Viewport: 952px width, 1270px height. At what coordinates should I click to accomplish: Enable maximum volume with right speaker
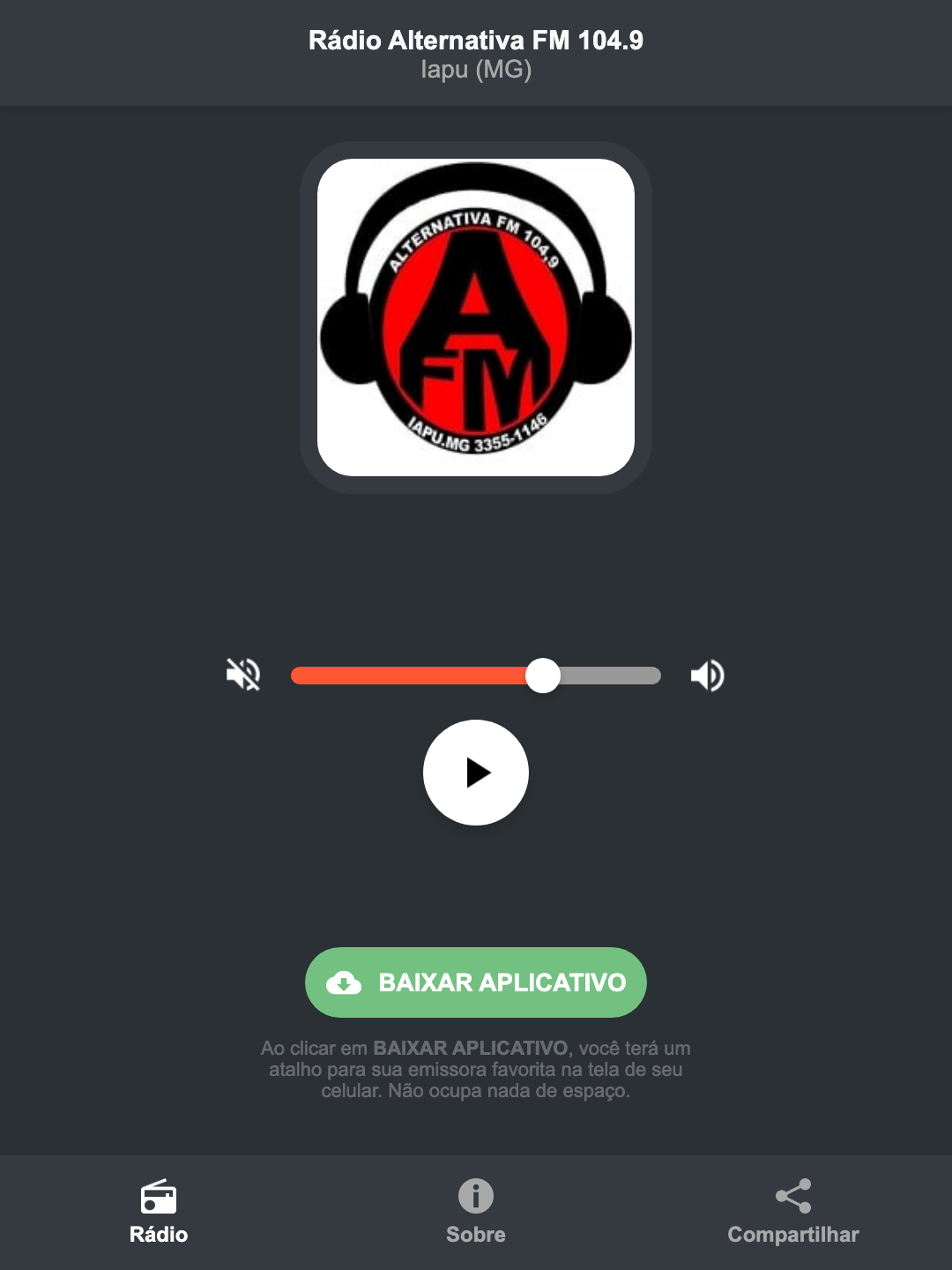[707, 675]
